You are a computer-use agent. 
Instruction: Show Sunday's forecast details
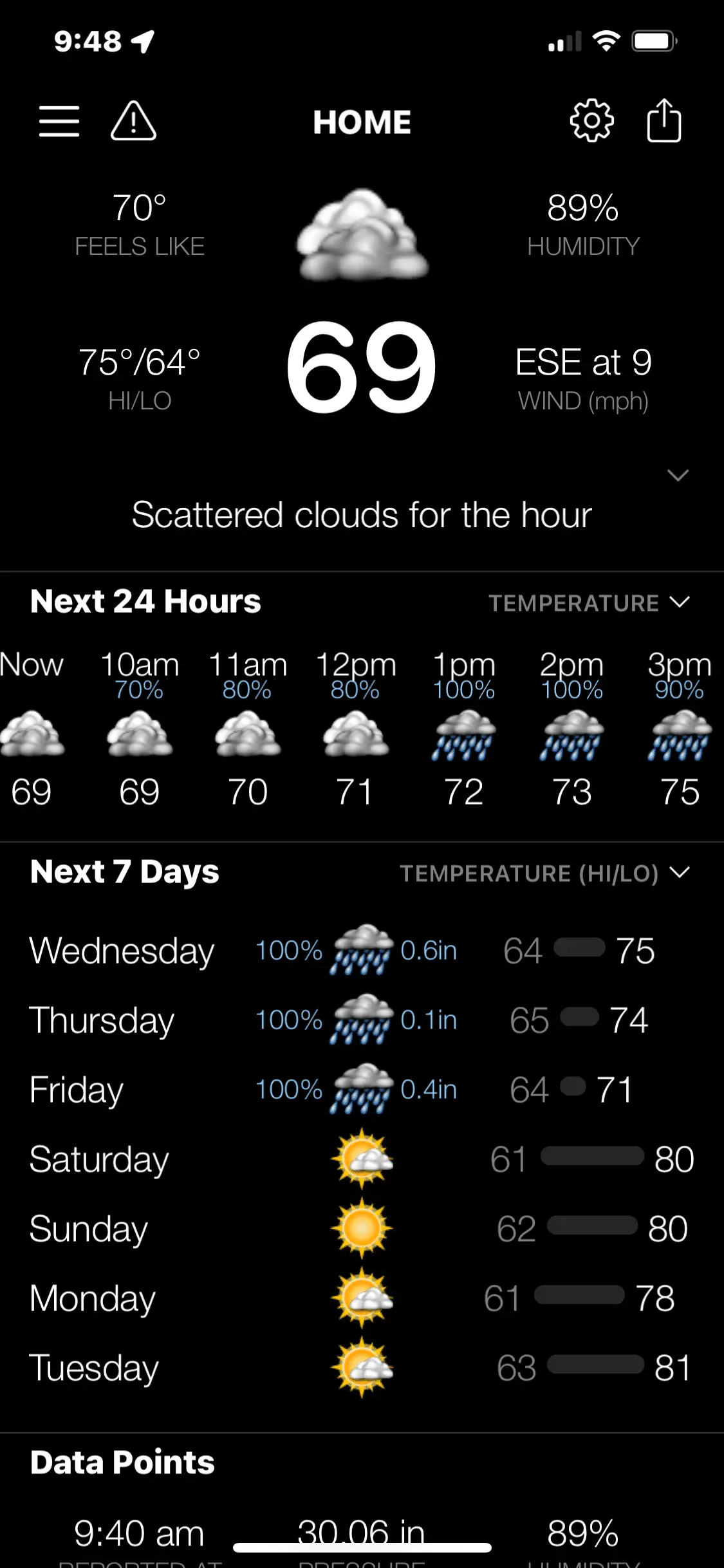tap(360, 1229)
